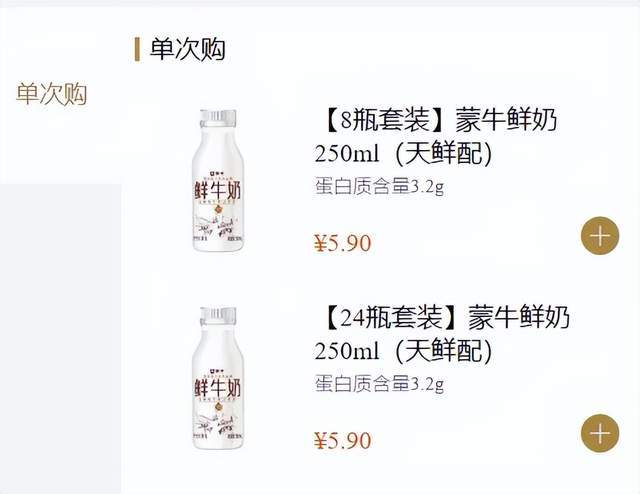The width and height of the screenshot is (640, 494).
Task: Select the 单次购 category in the sidebar
Action: click(51, 94)
